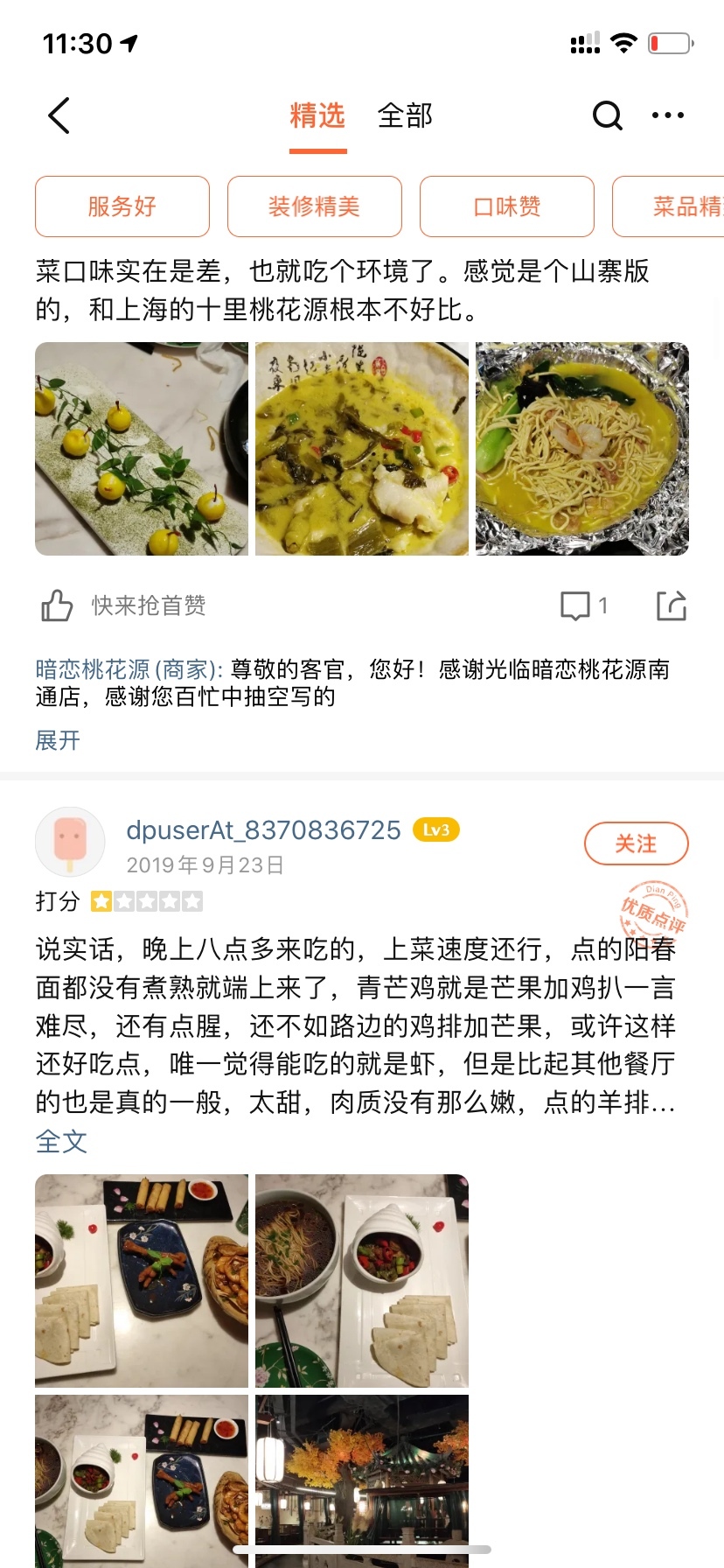Switch to the 精选 tab
724x1568 pixels.
(317, 115)
